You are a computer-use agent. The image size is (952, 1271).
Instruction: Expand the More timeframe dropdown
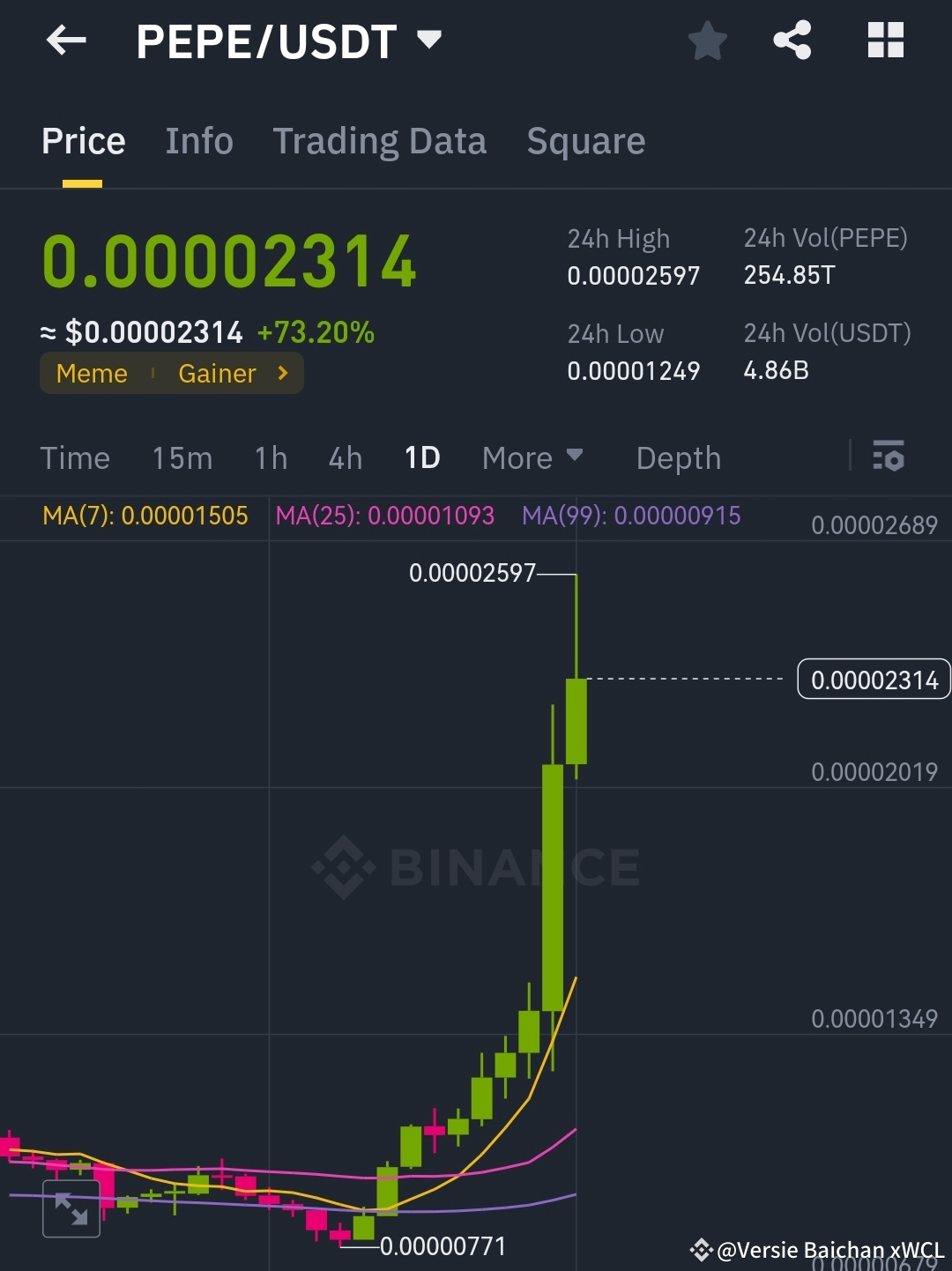point(532,457)
